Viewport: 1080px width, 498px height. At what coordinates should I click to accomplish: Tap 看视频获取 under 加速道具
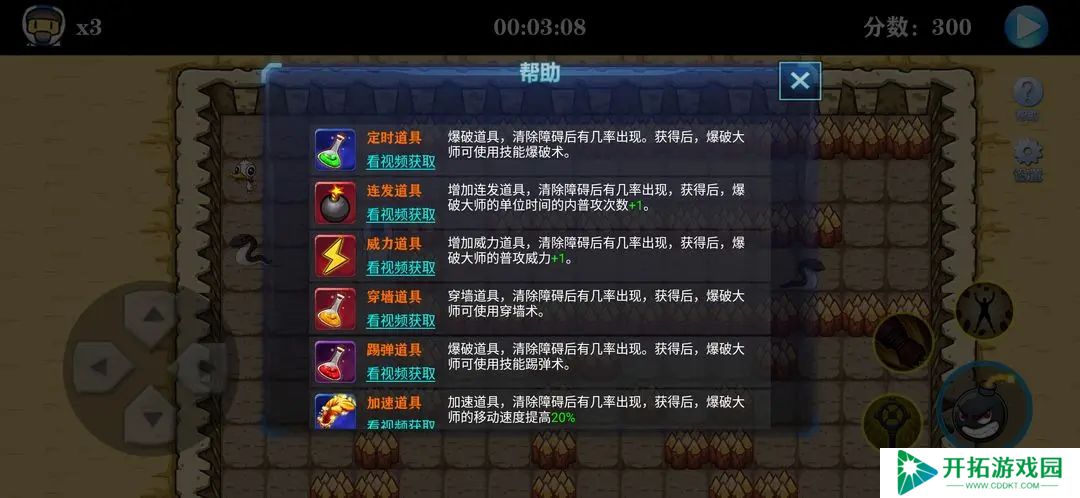pyautogui.click(x=400, y=424)
